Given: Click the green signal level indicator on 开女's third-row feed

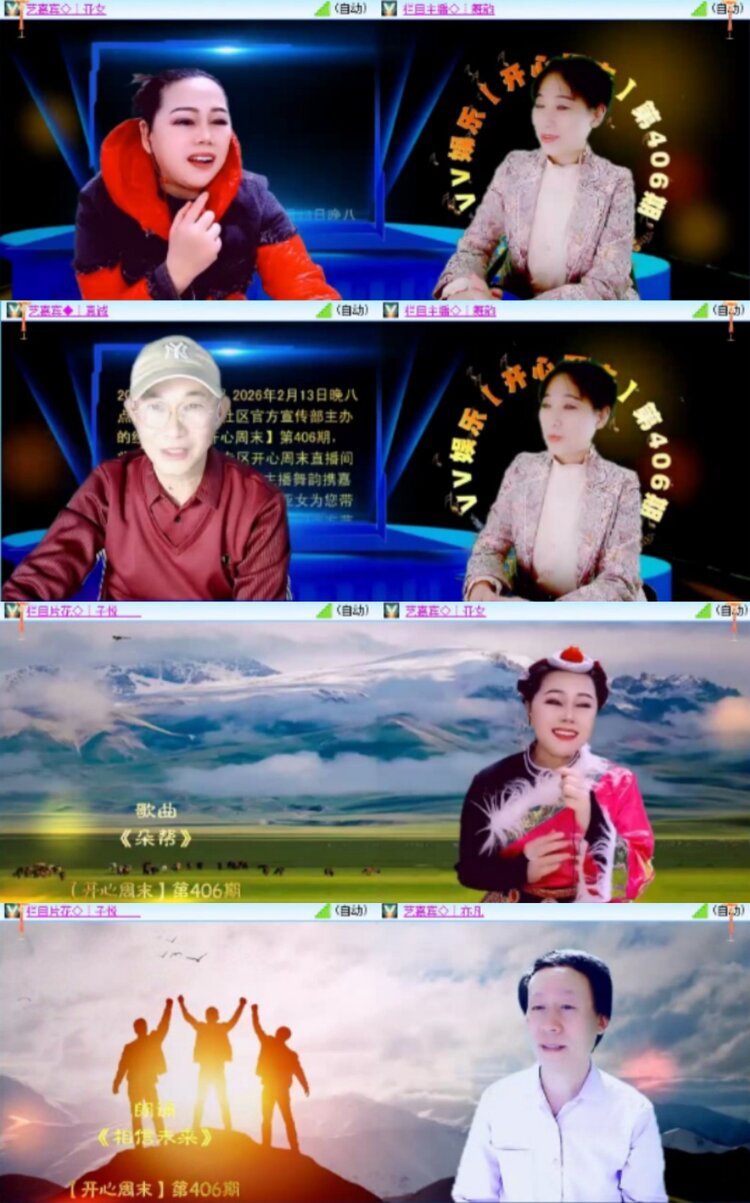Looking at the screenshot, I should point(706,614).
